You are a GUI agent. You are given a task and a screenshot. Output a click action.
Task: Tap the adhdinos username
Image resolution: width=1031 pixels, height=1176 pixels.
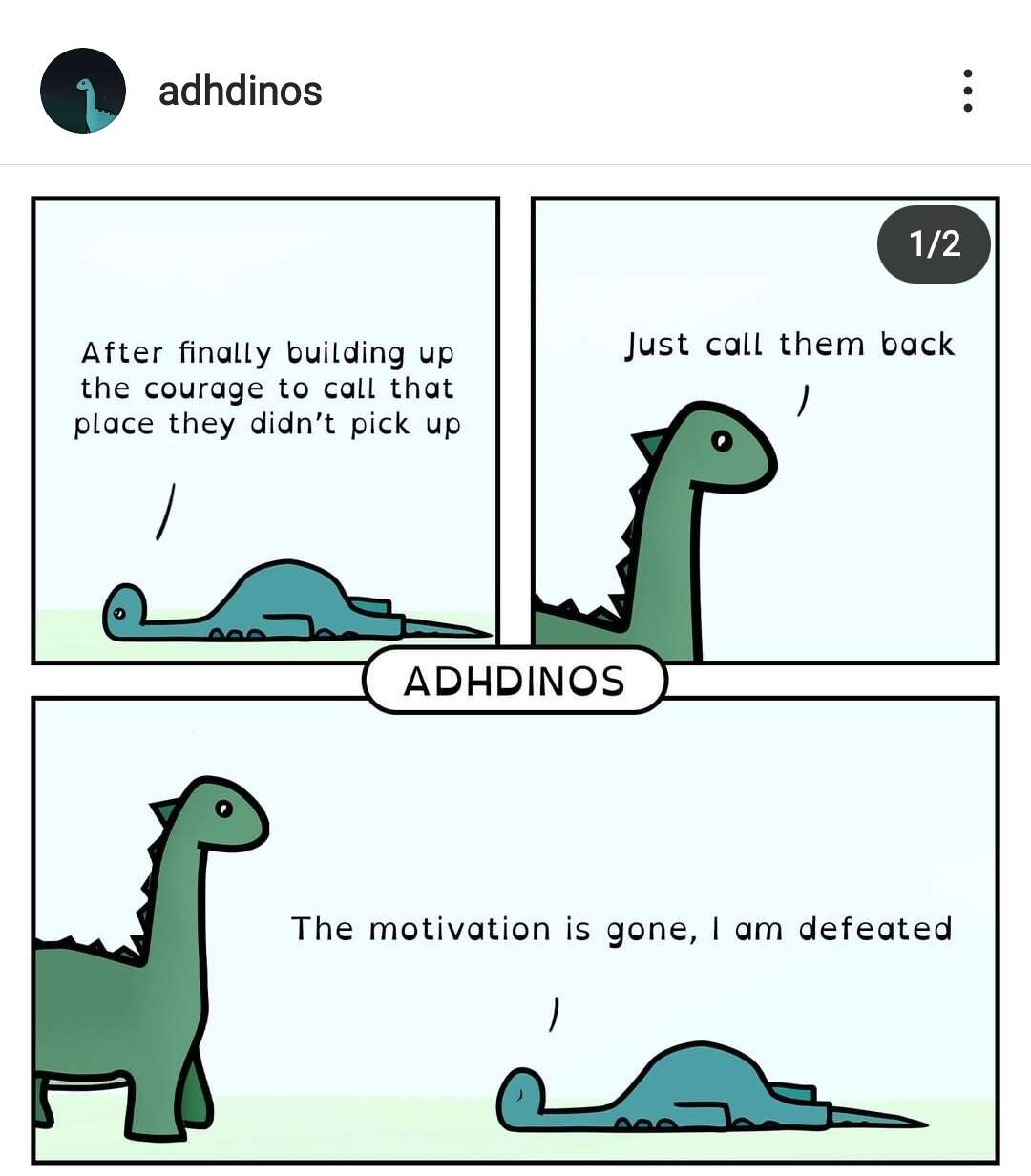(x=240, y=92)
